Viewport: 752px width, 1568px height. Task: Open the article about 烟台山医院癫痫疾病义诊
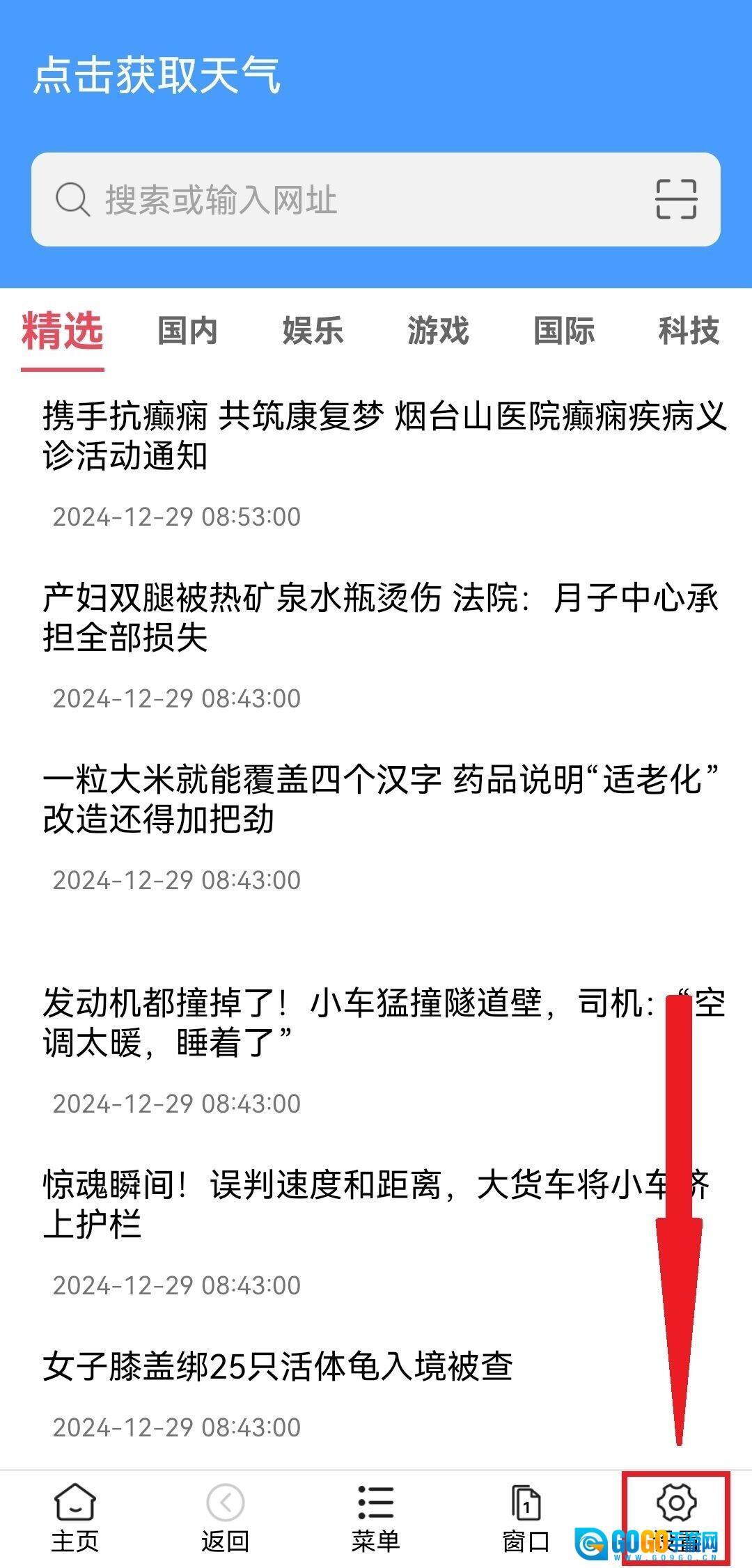pyautogui.click(x=383, y=437)
